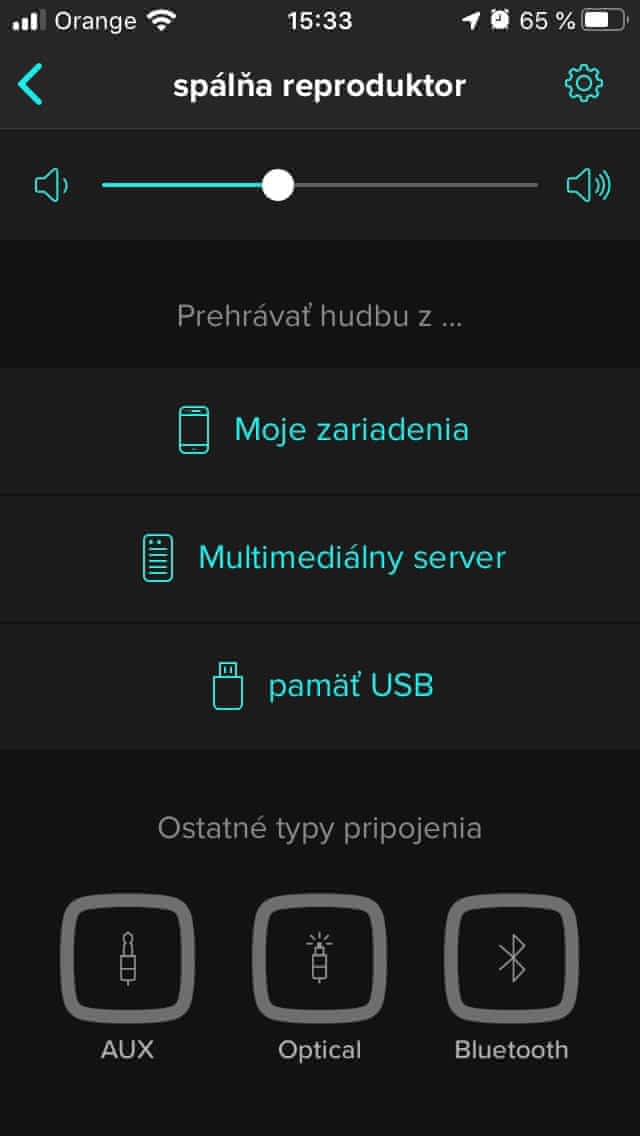Select Multimediálny server as music source
This screenshot has height=1136, width=640.
(320, 559)
